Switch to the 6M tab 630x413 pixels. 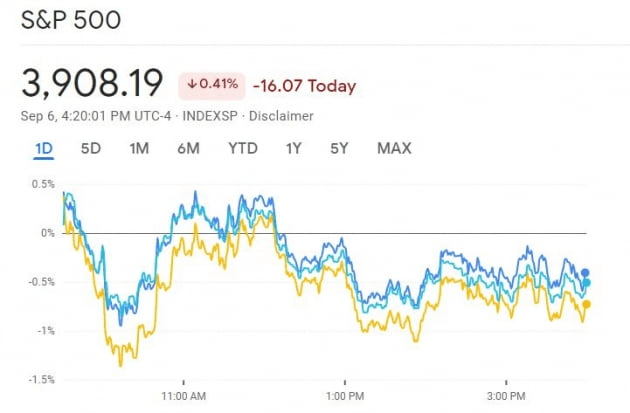pyautogui.click(x=188, y=149)
